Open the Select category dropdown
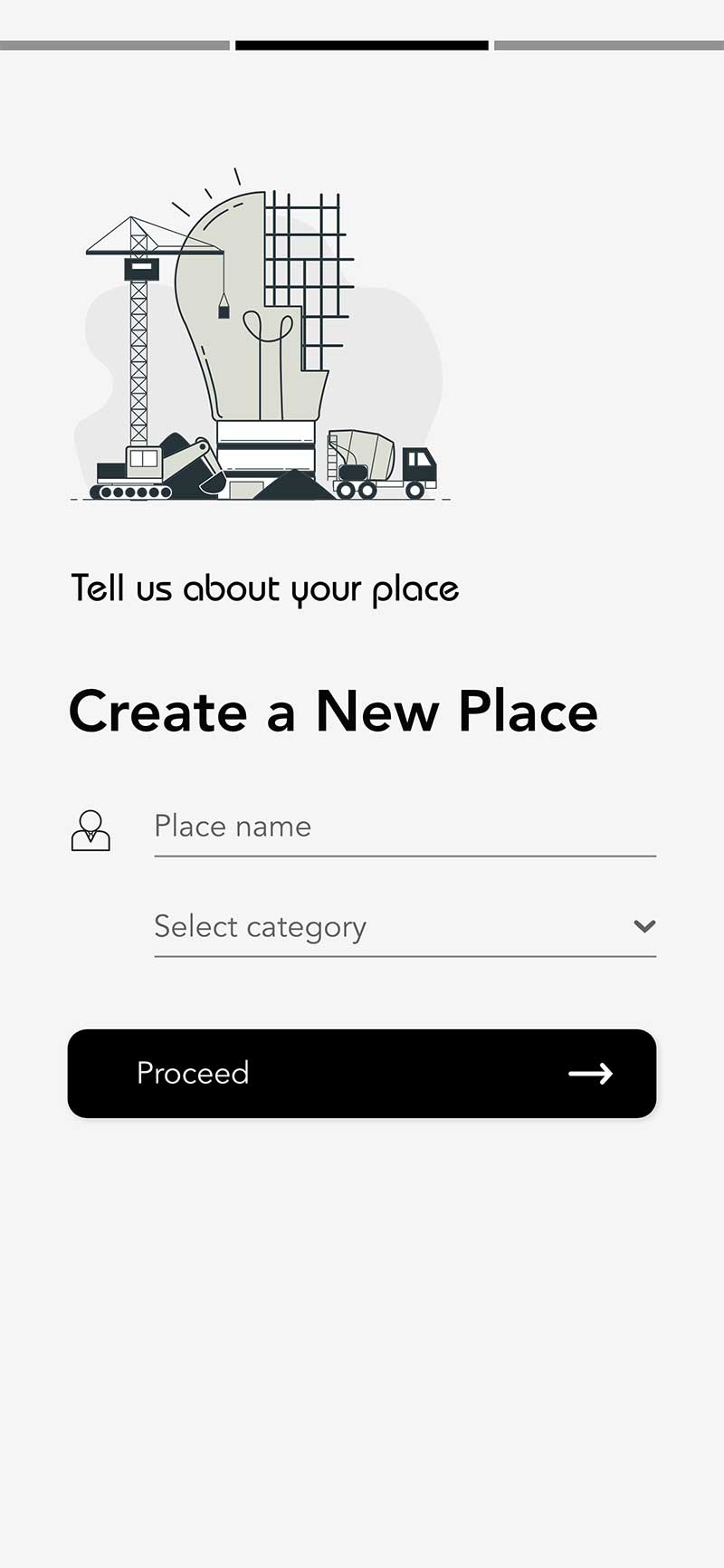This screenshot has height=1568, width=724. [405, 927]
